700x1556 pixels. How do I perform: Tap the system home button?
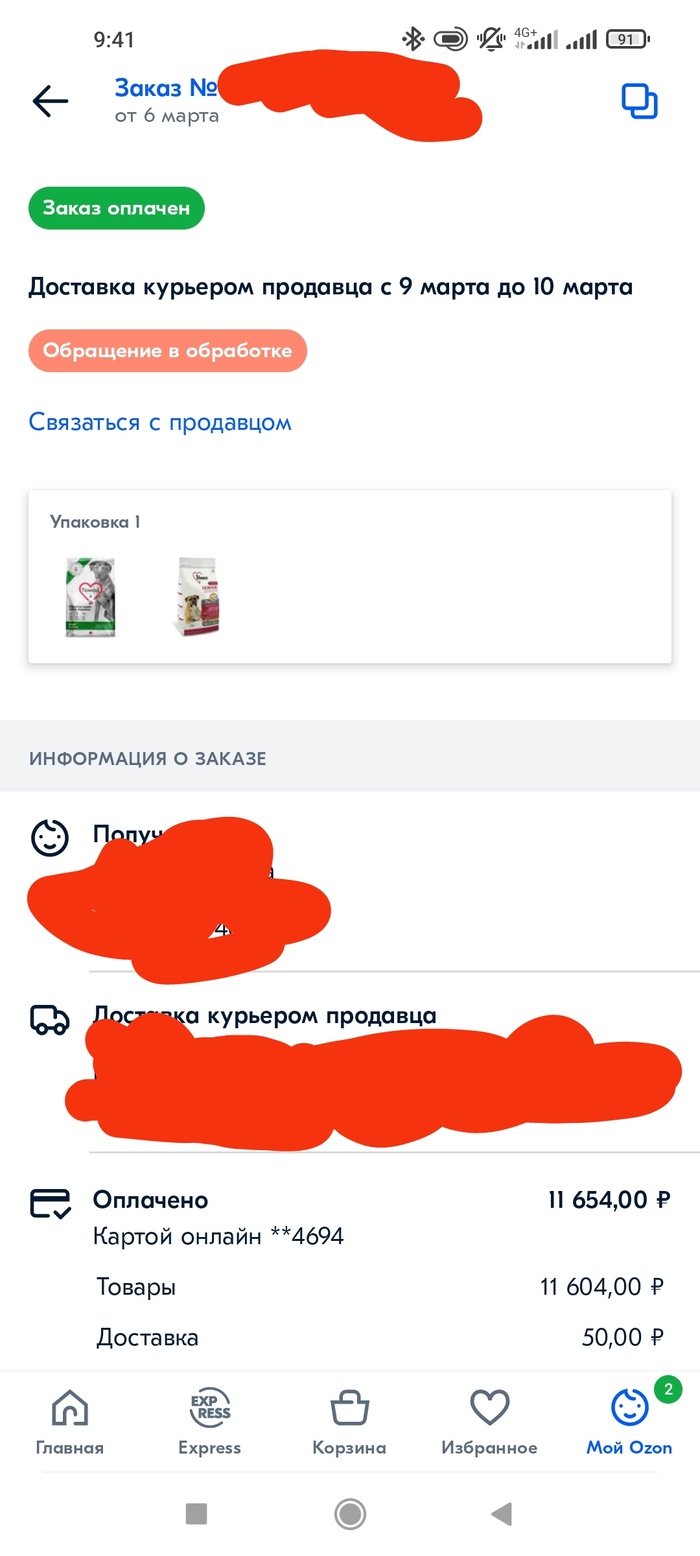[x=349, y=1514]
